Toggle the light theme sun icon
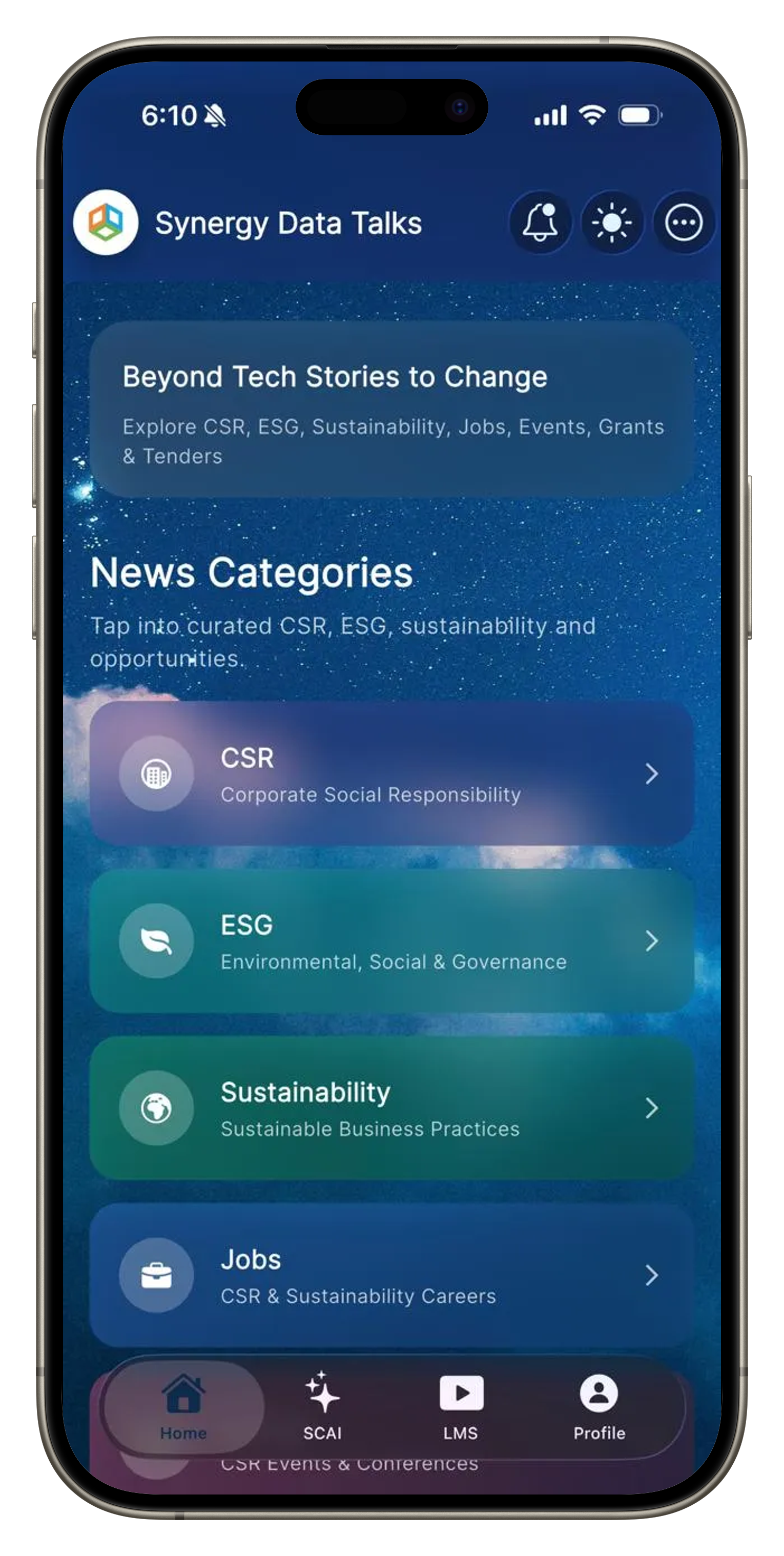Image resolution: width=784 pixels, height=1556 pixels. 611,222
